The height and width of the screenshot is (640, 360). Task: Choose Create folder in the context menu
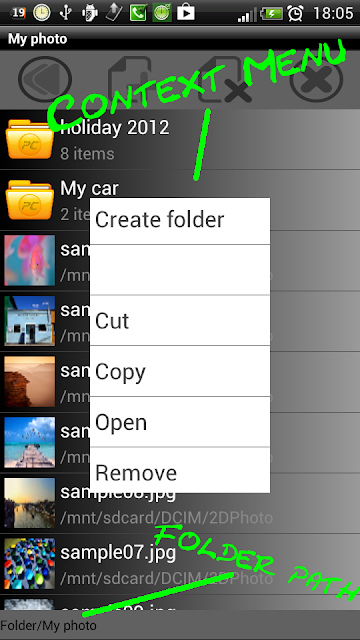click(180, 221)
